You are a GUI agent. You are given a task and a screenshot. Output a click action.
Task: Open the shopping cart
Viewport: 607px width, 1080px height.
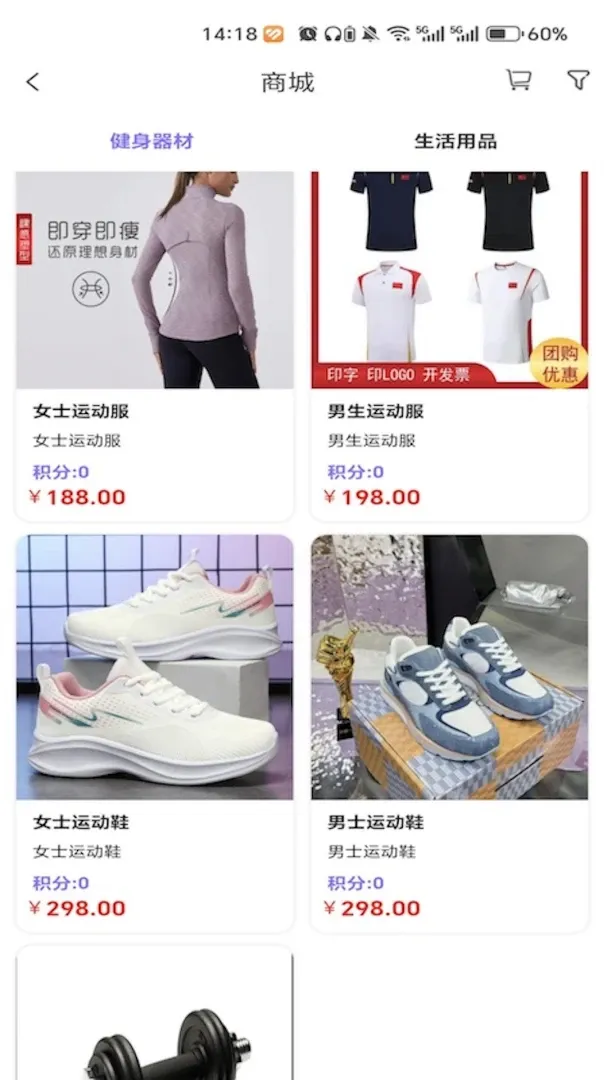pyautogui.click(x=518, y=80)
